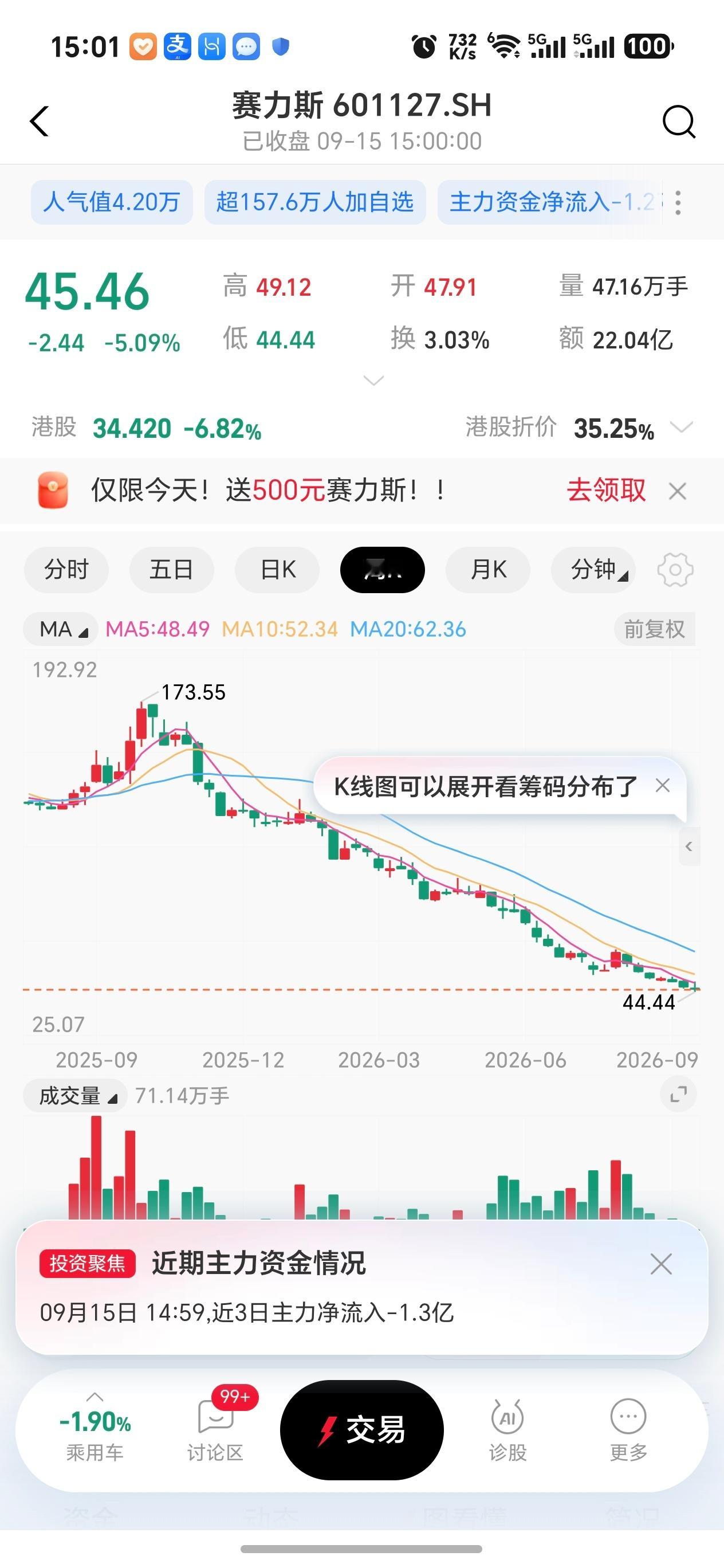The image size is (724, 1568).
Task: Switch to the 五日 chart tab
Action: pyautogui.click(x=172, y=570)
